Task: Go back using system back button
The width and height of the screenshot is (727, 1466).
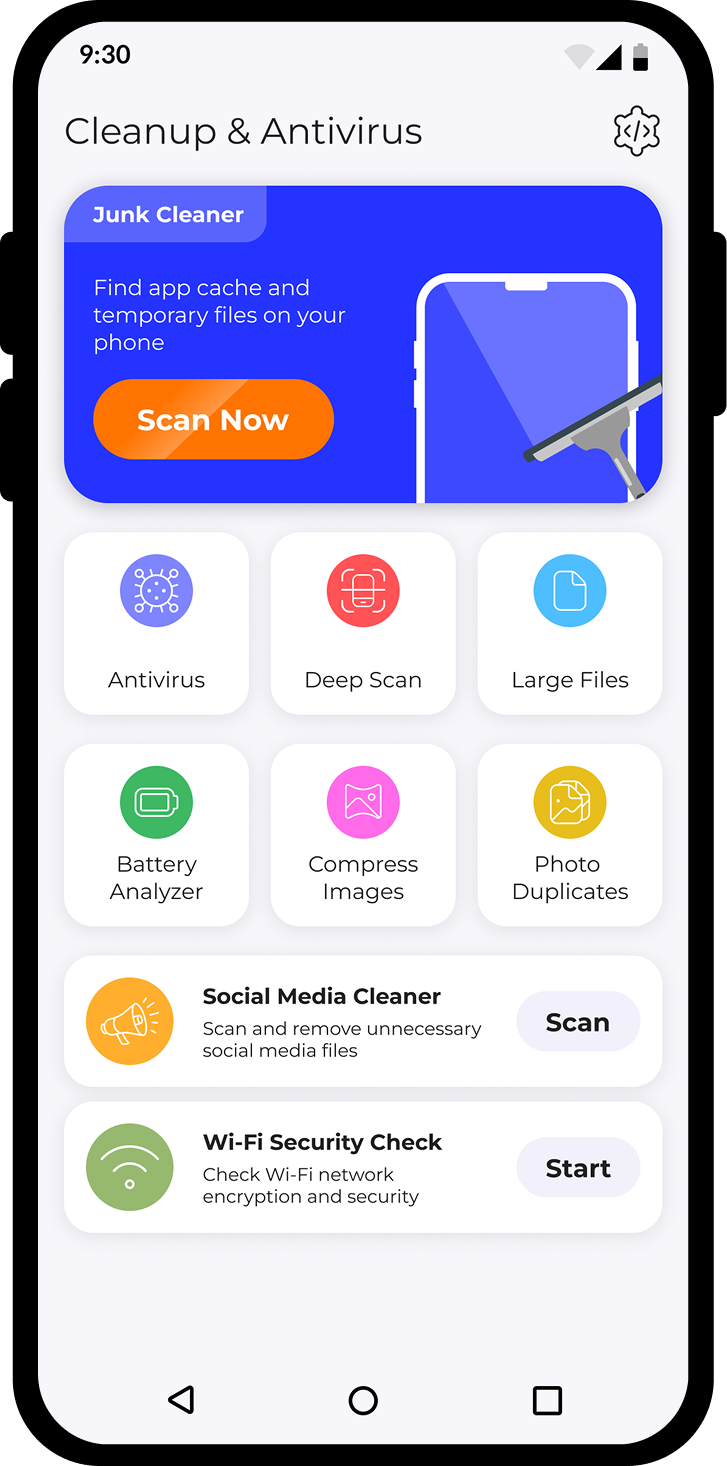Action: 181,1399
